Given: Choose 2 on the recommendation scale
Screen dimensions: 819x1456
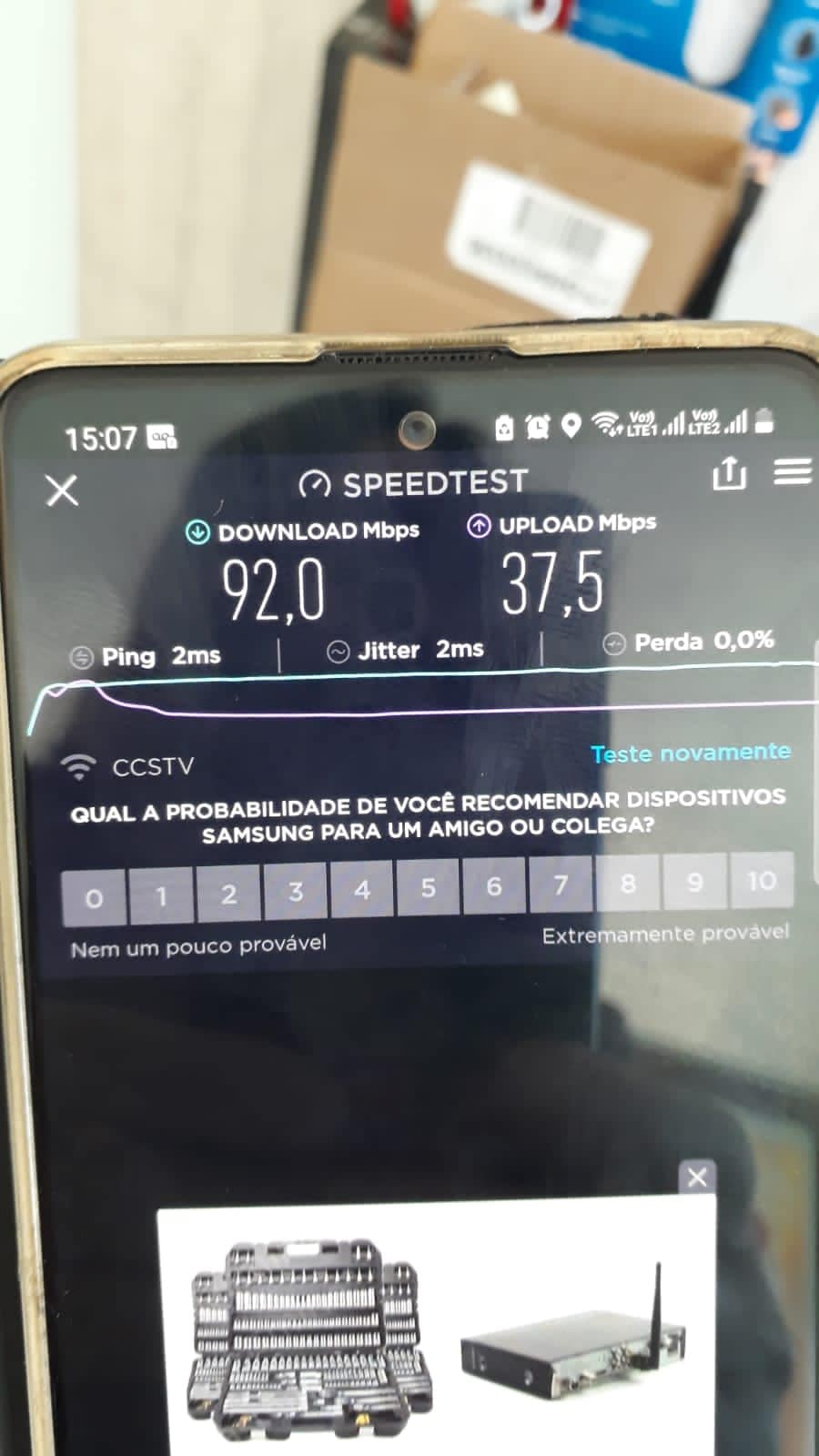Looking at the screenshot, I should coord(228,894).
